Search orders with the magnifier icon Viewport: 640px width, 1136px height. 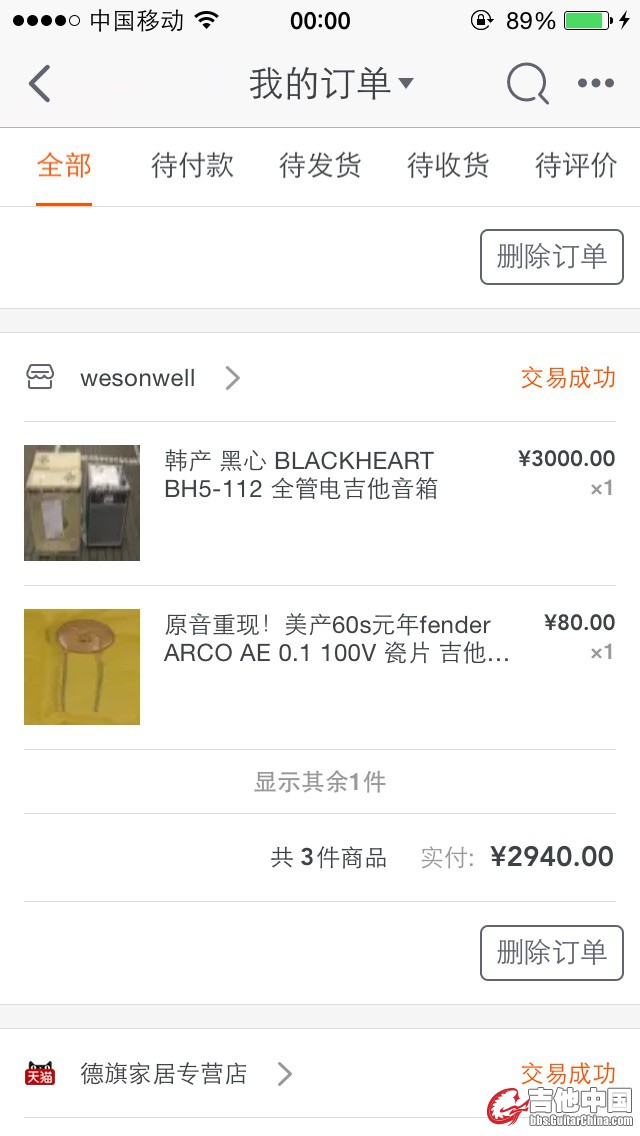point(527,84)
